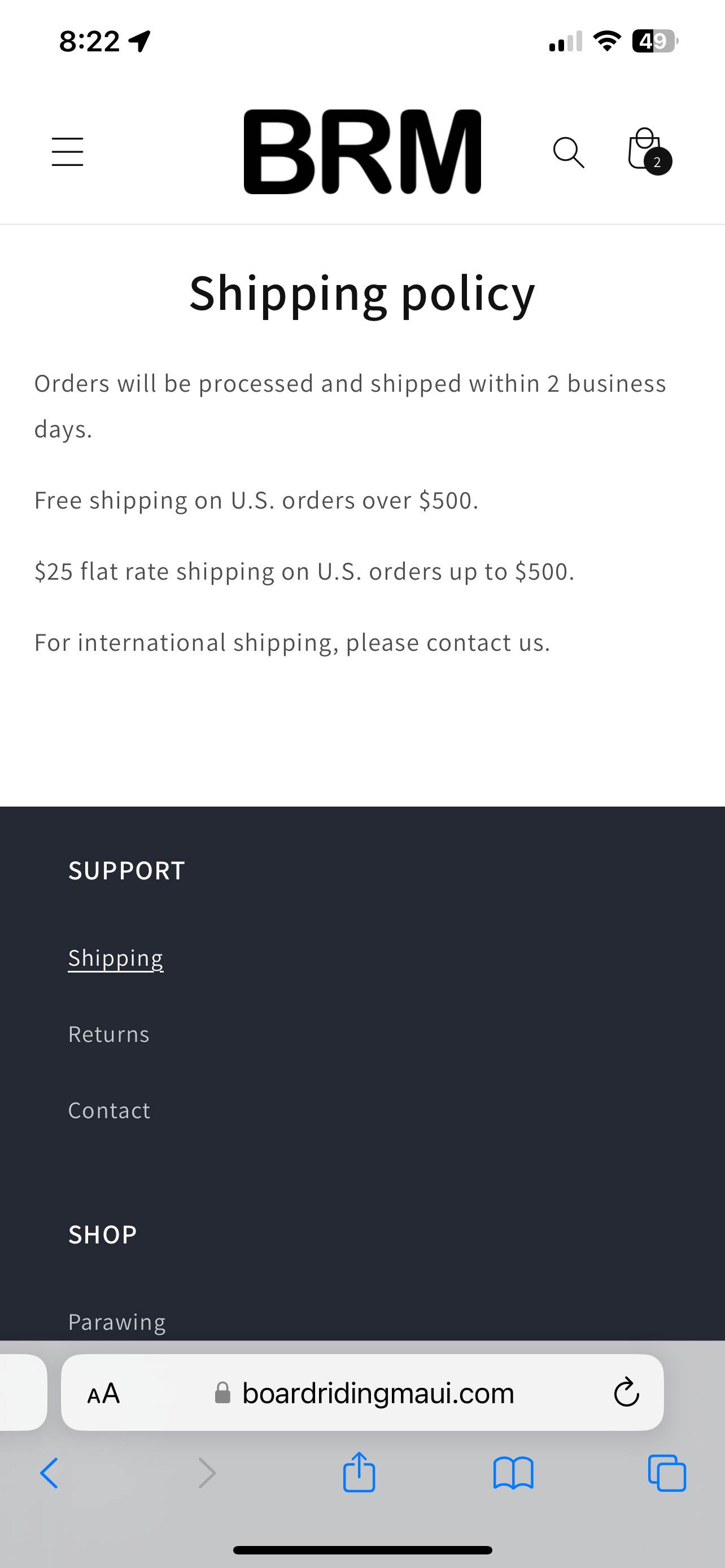Go back to the previous page

49,1474
